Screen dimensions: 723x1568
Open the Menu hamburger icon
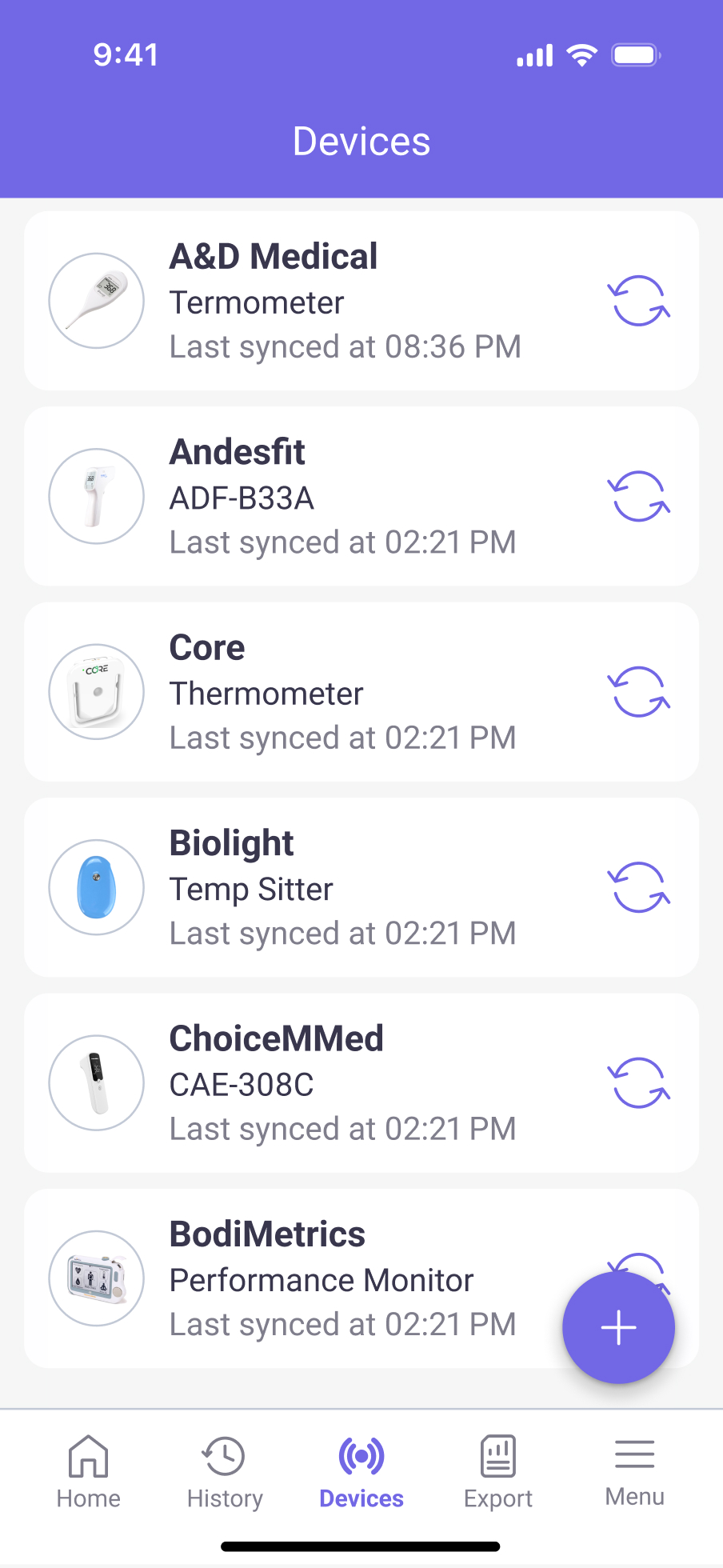(x=634, y=1454)
